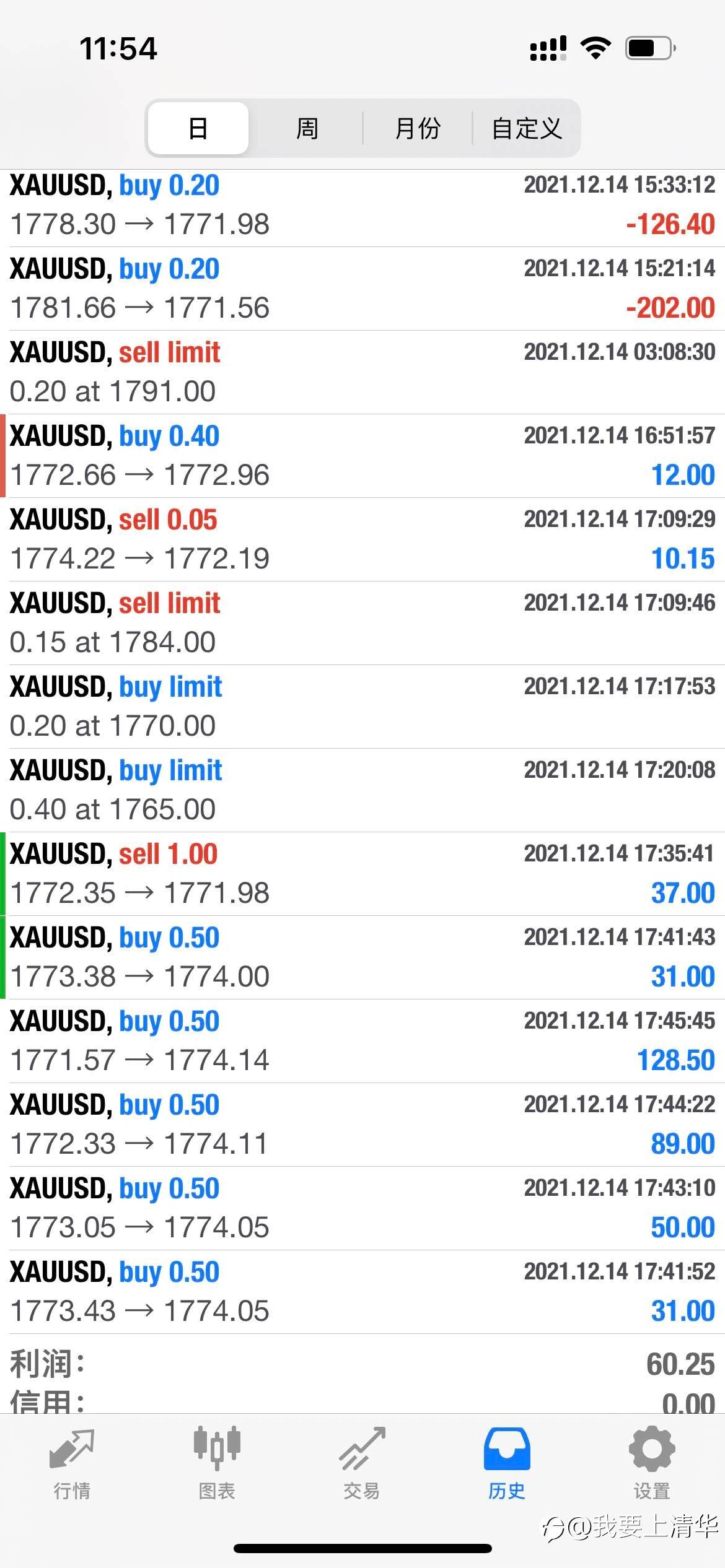
Task: Expand the buy 0.50 trade with 89.00 profit
Action: point(362,1125)
